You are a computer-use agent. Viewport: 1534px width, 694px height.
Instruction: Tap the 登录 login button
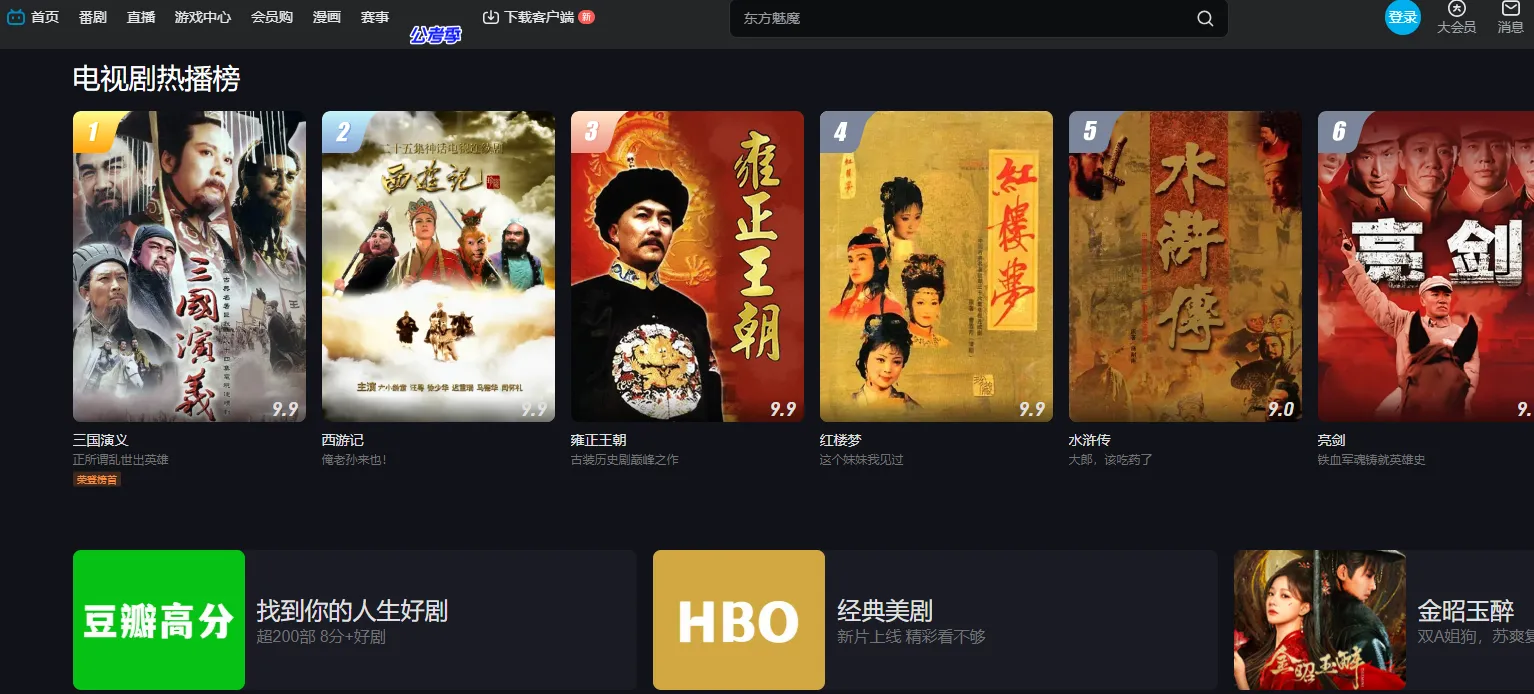point(1402,17)
